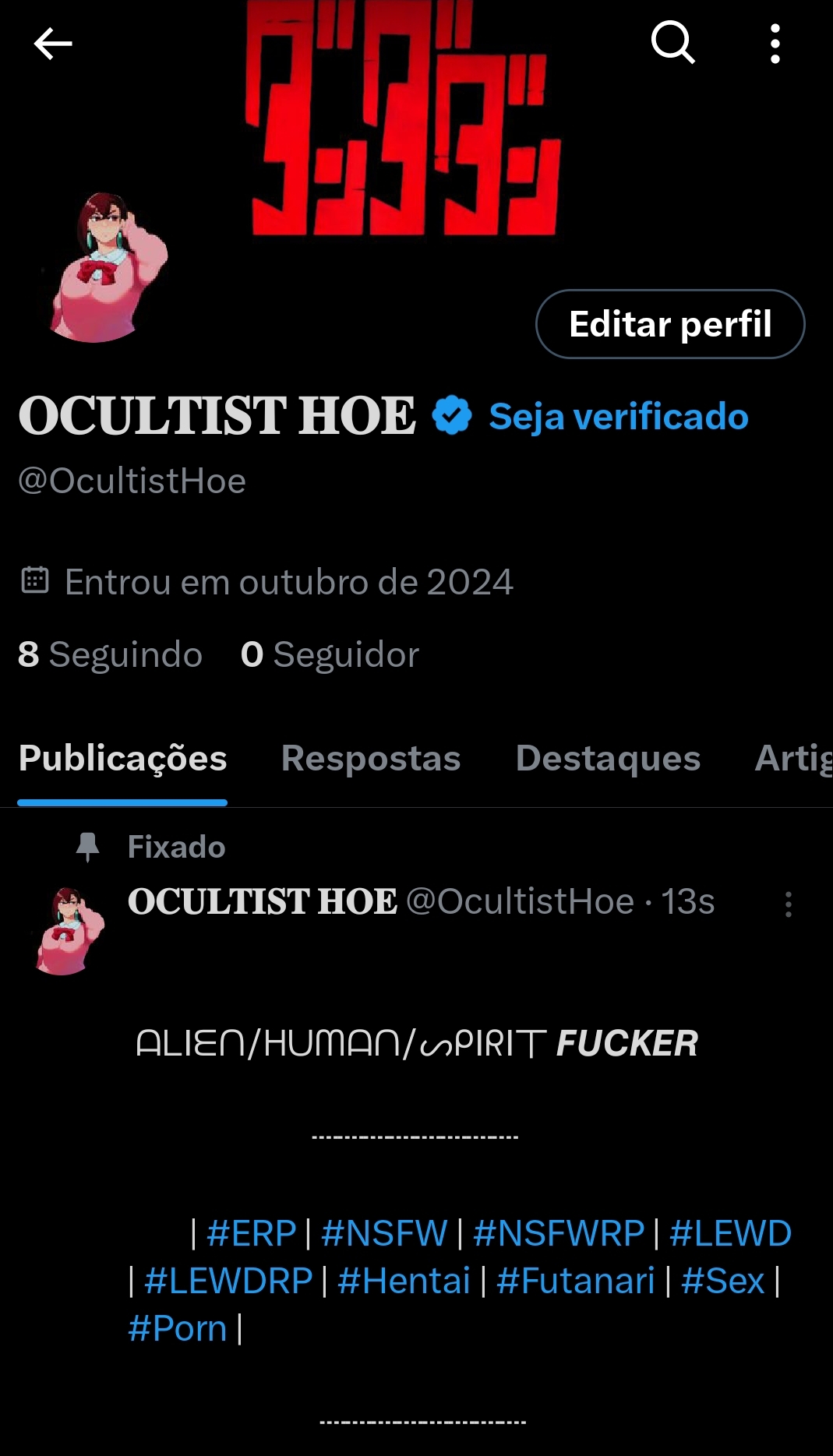The height and width of the screenshot is (1456, 833).
Task: Open the #ERP hashtag
Action: (x=252, y=1233)
